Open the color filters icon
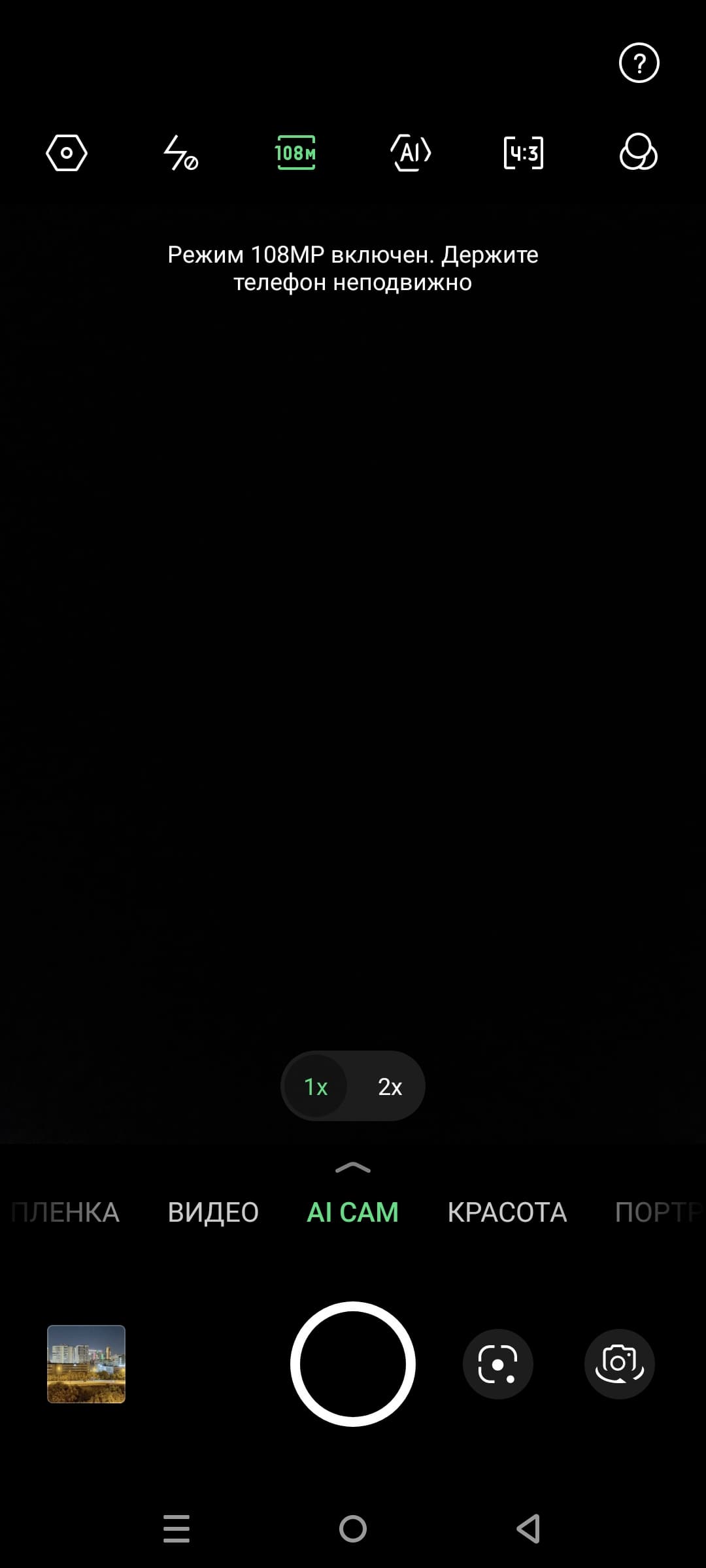The image size is (706, 1568). click(x=638, y=153)
